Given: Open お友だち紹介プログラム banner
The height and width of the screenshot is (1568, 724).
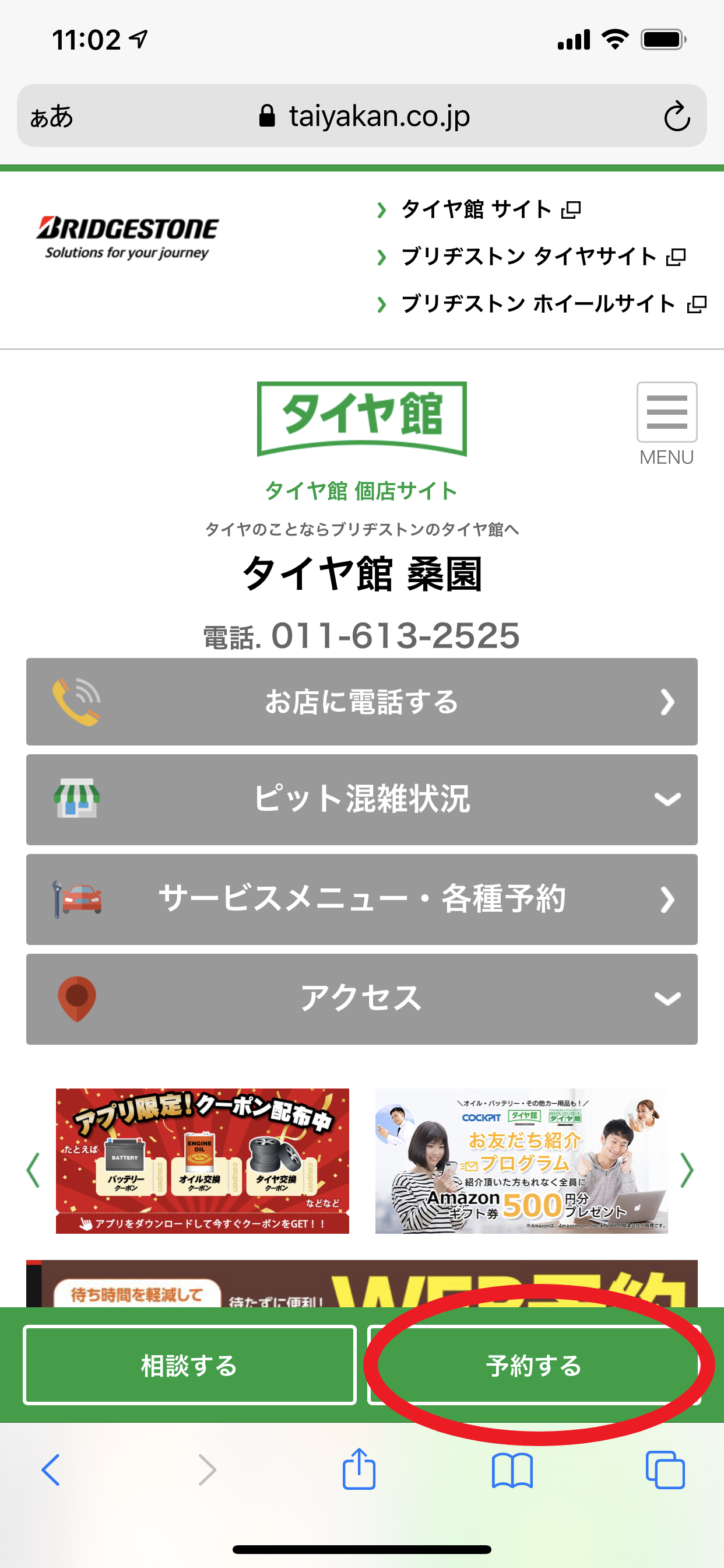Looking at the screenshot, I should pos(521,1161).
